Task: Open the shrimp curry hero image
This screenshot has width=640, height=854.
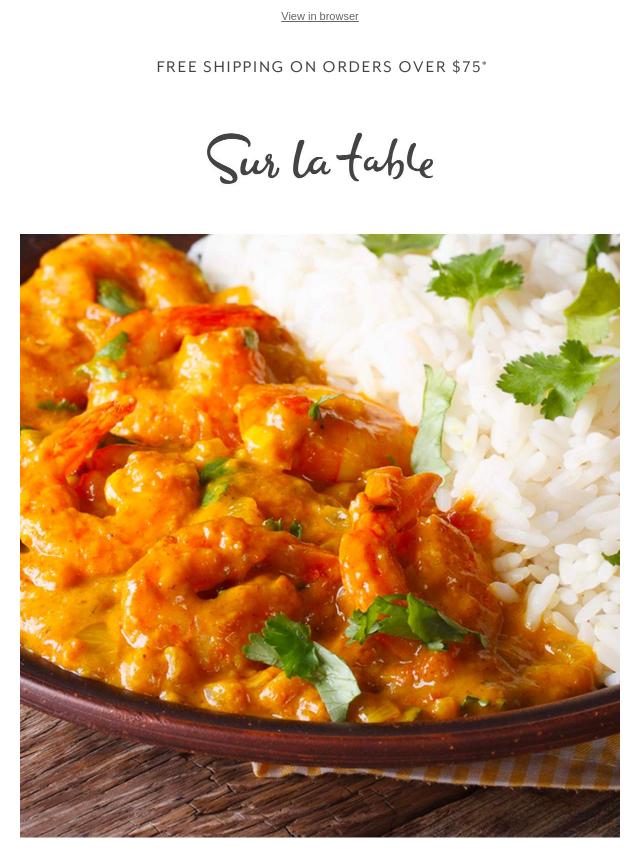Action: point(320,535)
